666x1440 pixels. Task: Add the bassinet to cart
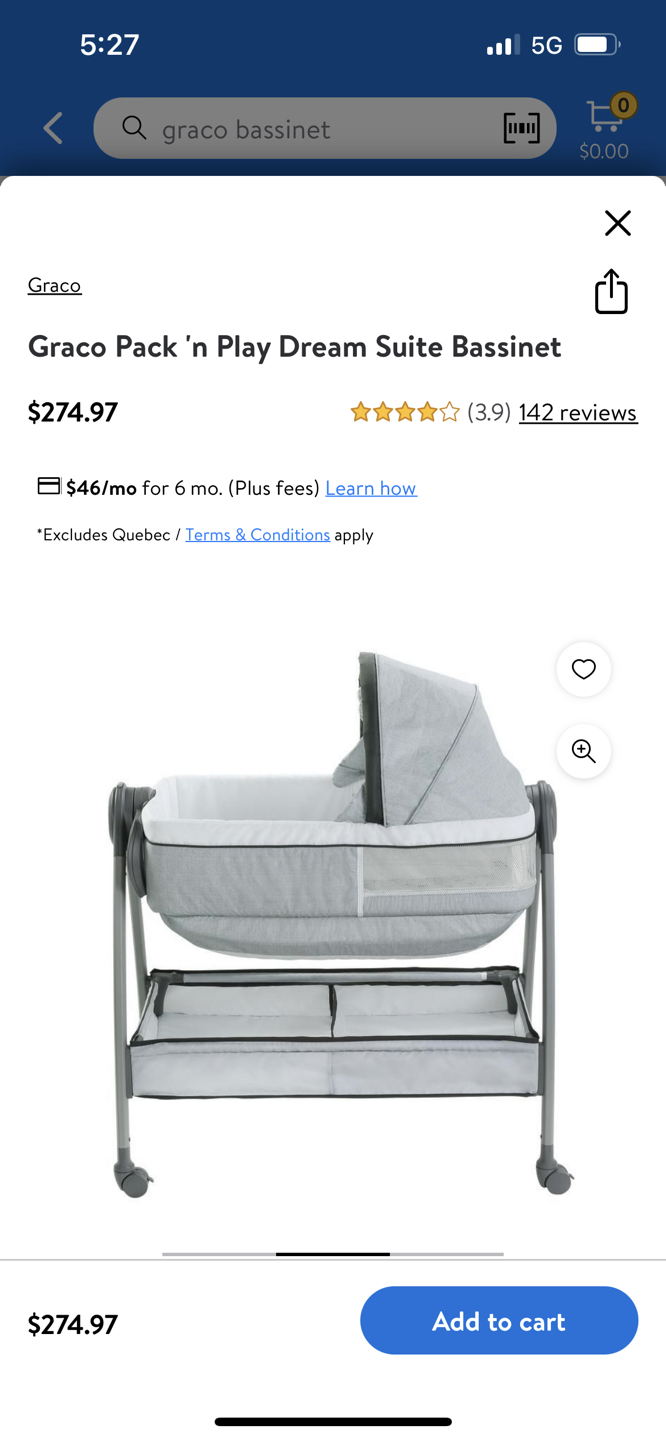point(498,1321)
